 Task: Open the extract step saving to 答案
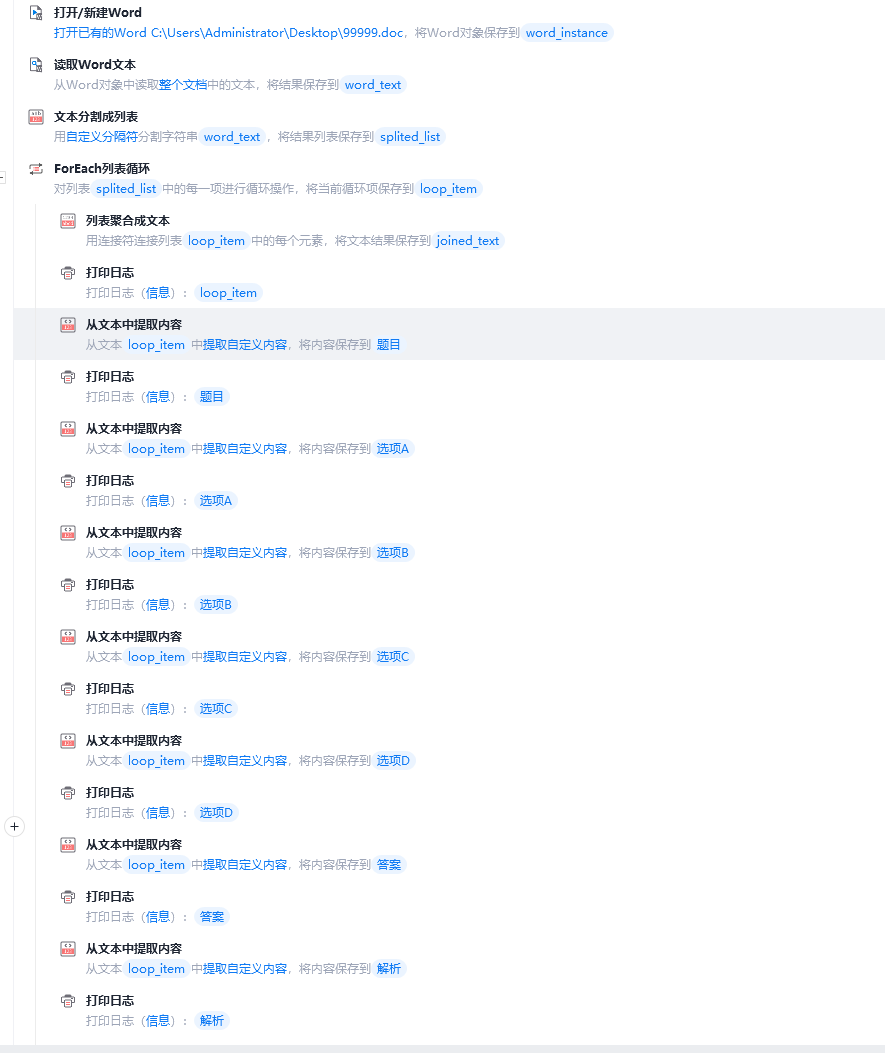(134, 845)
